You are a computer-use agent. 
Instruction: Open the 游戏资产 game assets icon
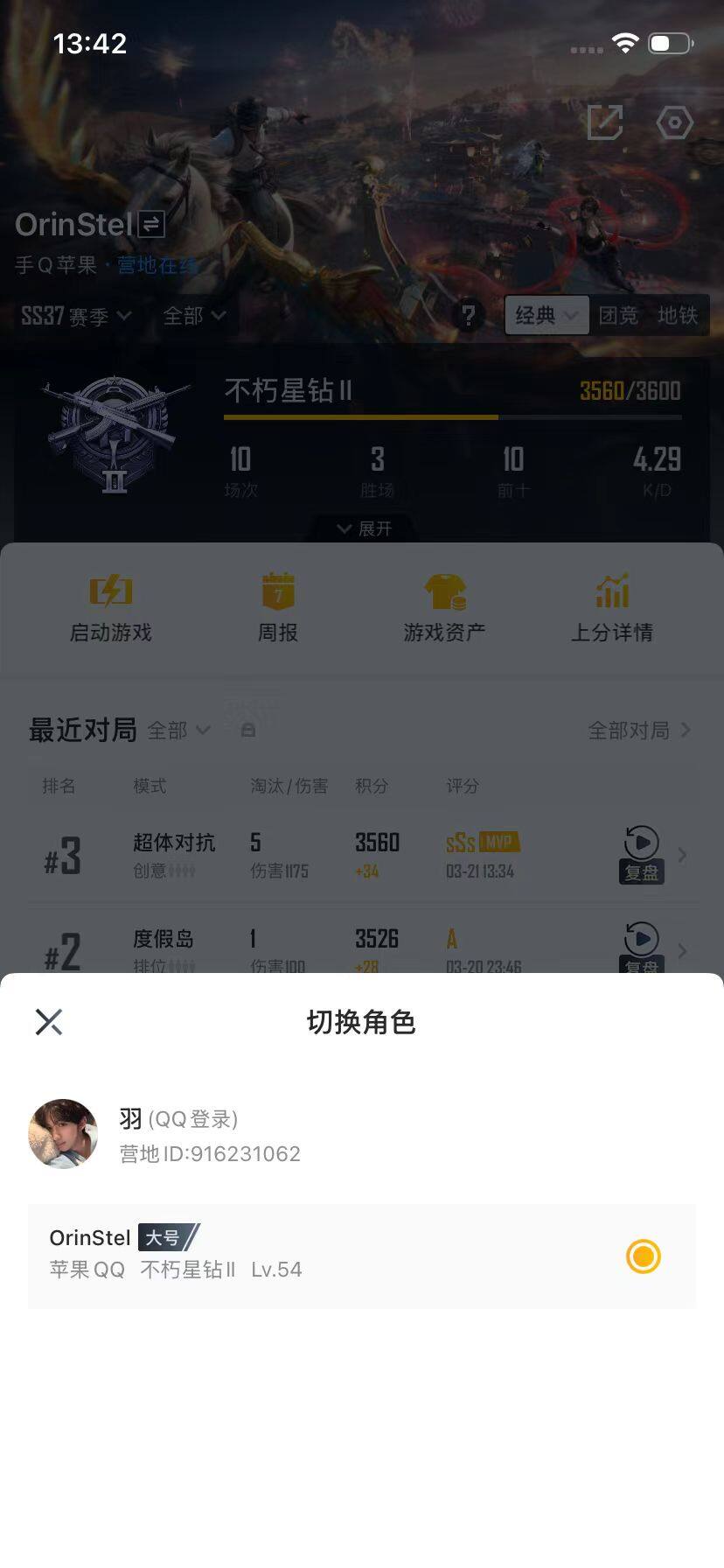445,605
